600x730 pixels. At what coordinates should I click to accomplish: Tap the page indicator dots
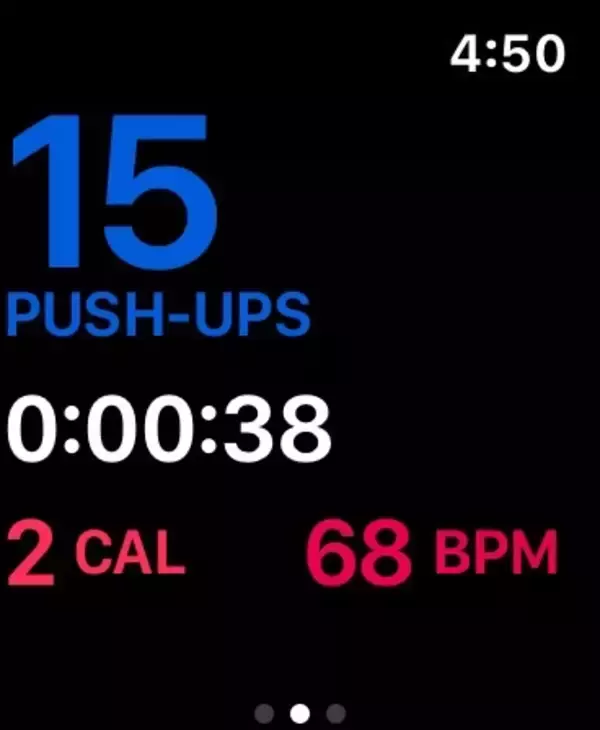pyautogui.click(x=299, y=713)
